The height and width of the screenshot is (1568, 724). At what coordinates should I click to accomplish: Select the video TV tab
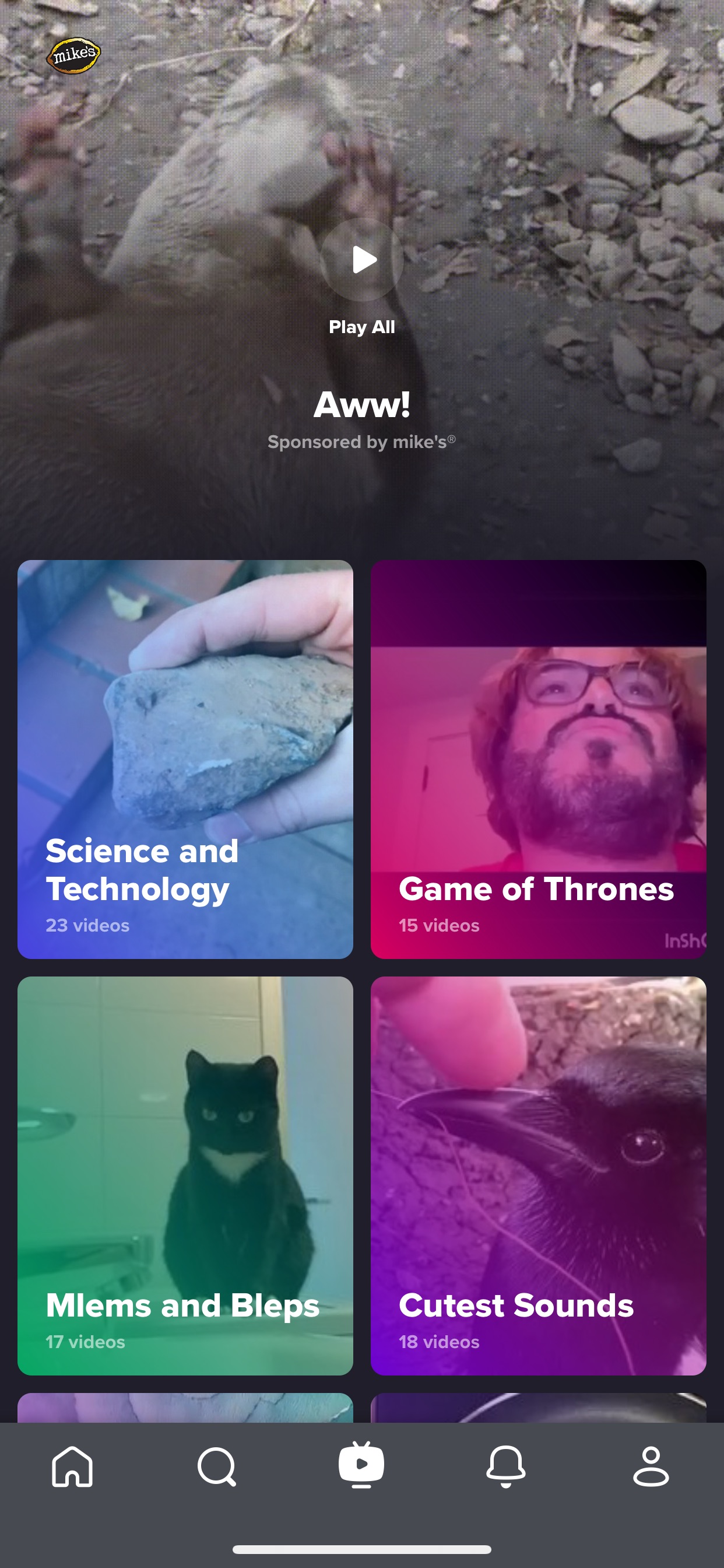[x=361, y=1465]
